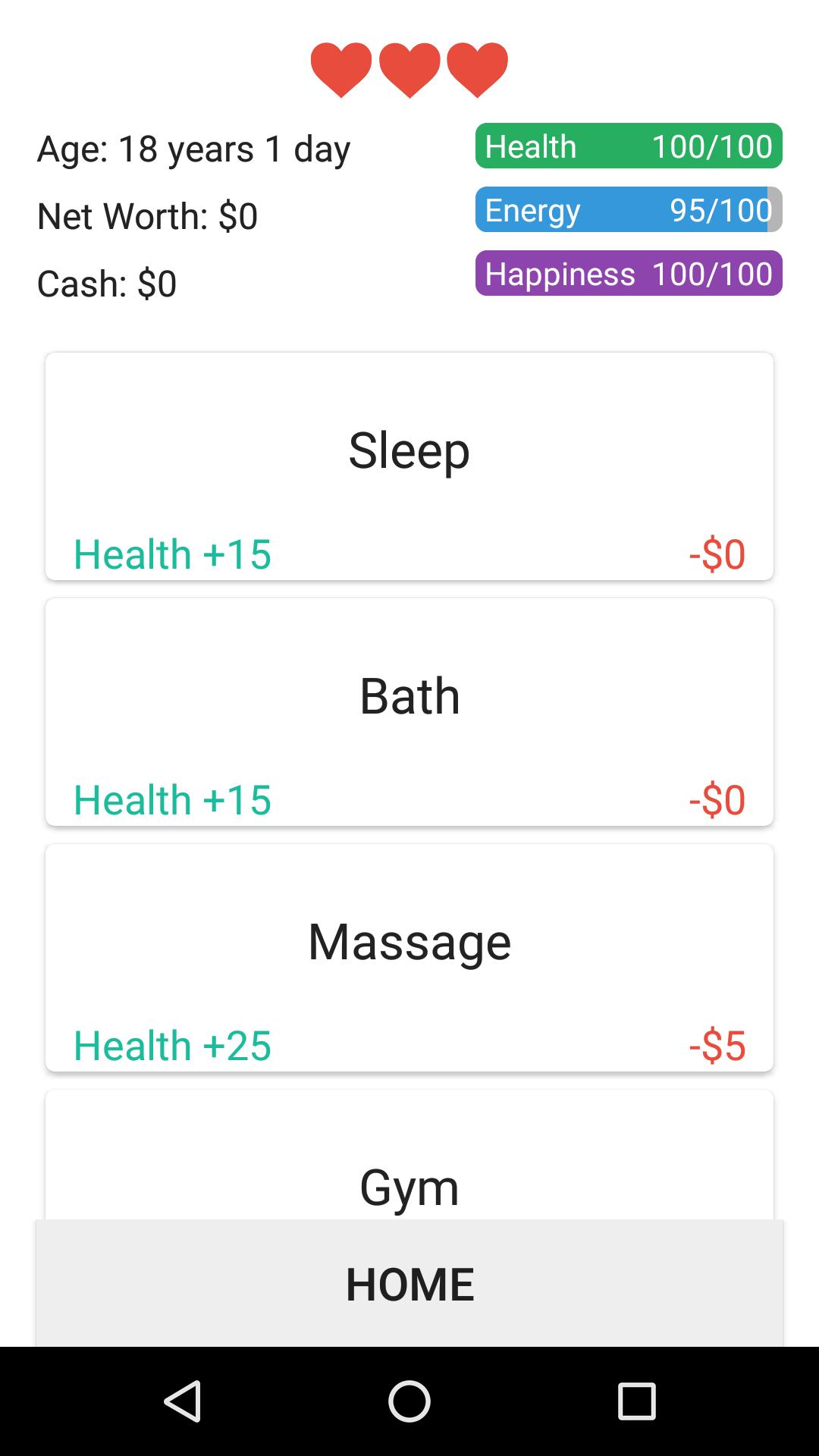The image size is (819, 1456).
Task: Open the recent apps overview
Action: click(x=636, y=1401)
